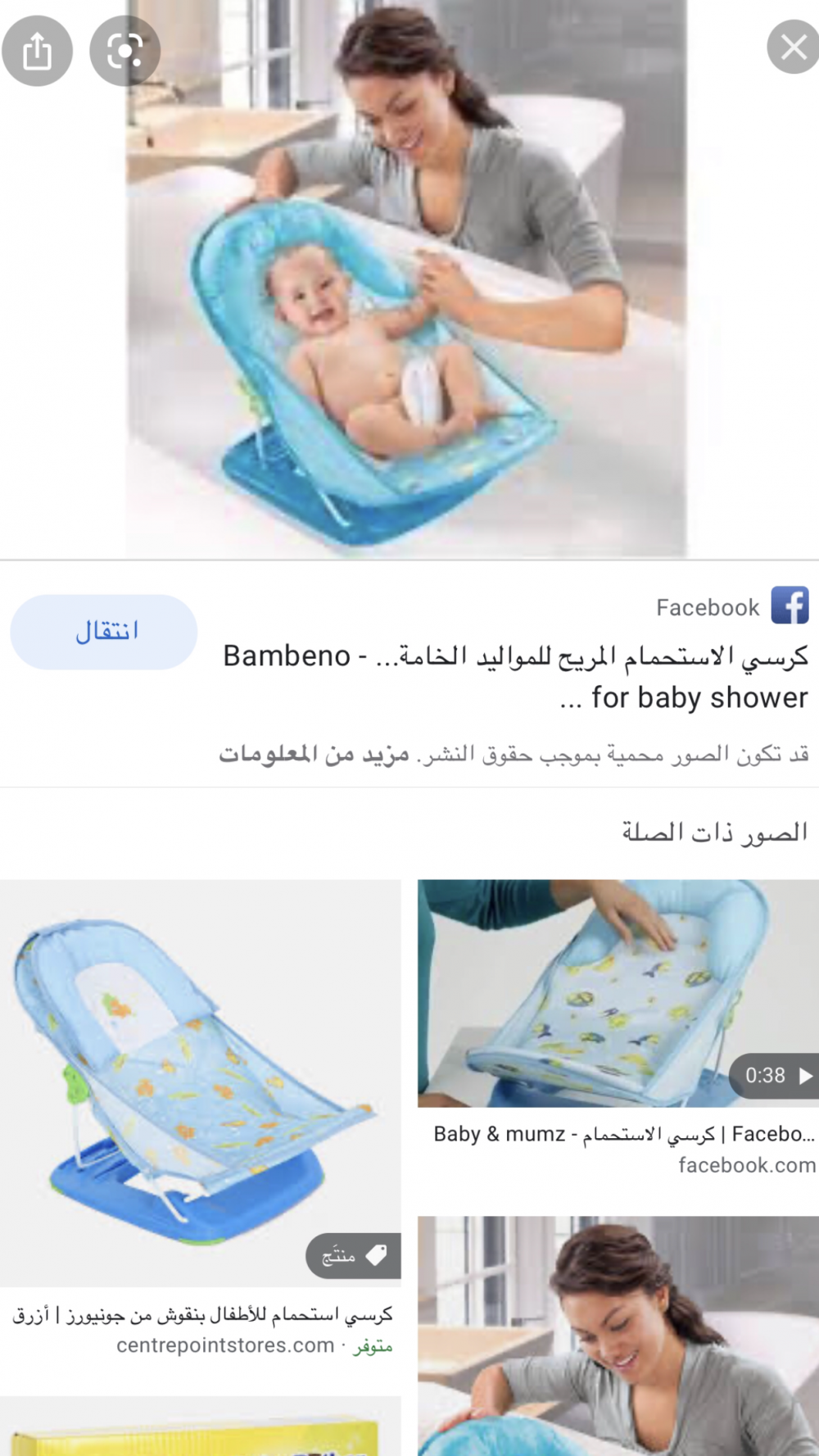Open مزيد من المعلومات copyright info link

tap(314, 754)
